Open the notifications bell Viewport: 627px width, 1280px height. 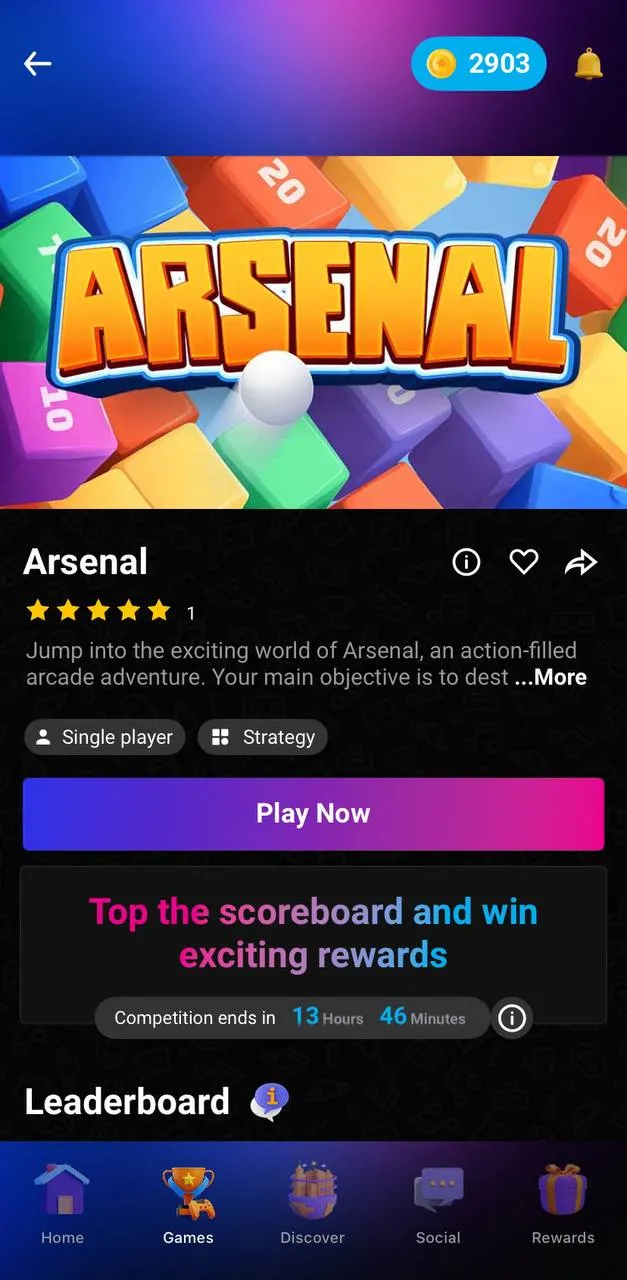[589, 64]
